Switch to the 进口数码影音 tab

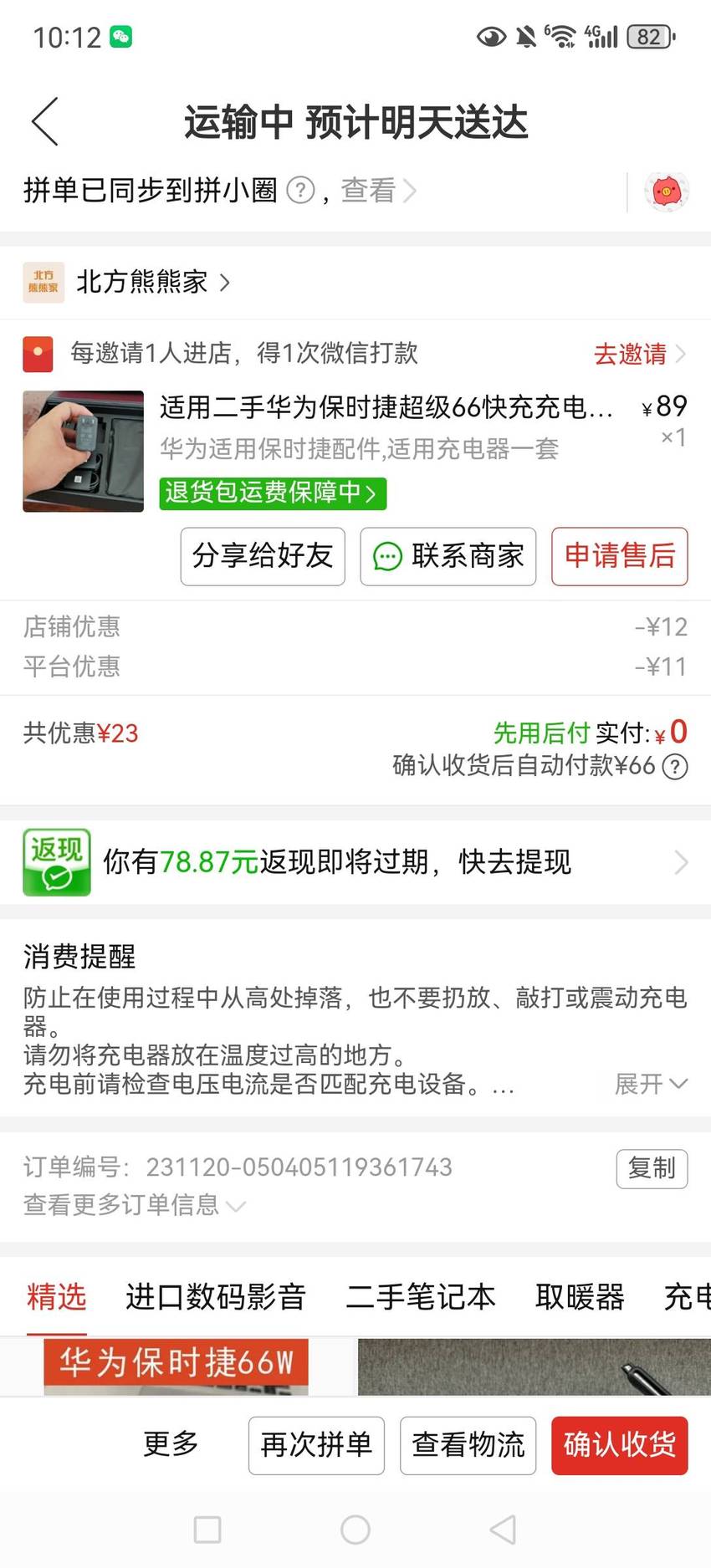216,1297
